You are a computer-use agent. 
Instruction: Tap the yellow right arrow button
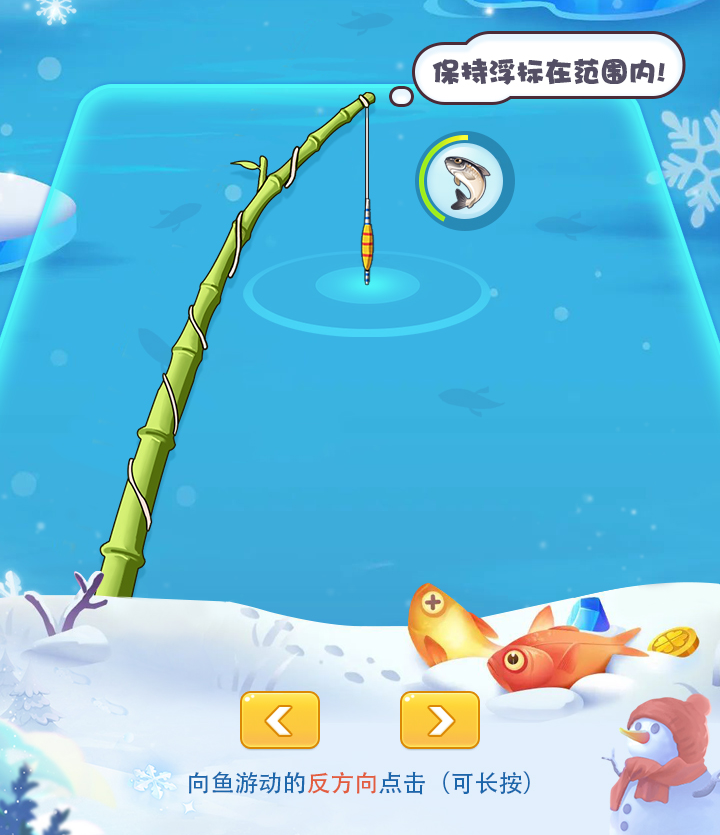click(x=440, y=720)
